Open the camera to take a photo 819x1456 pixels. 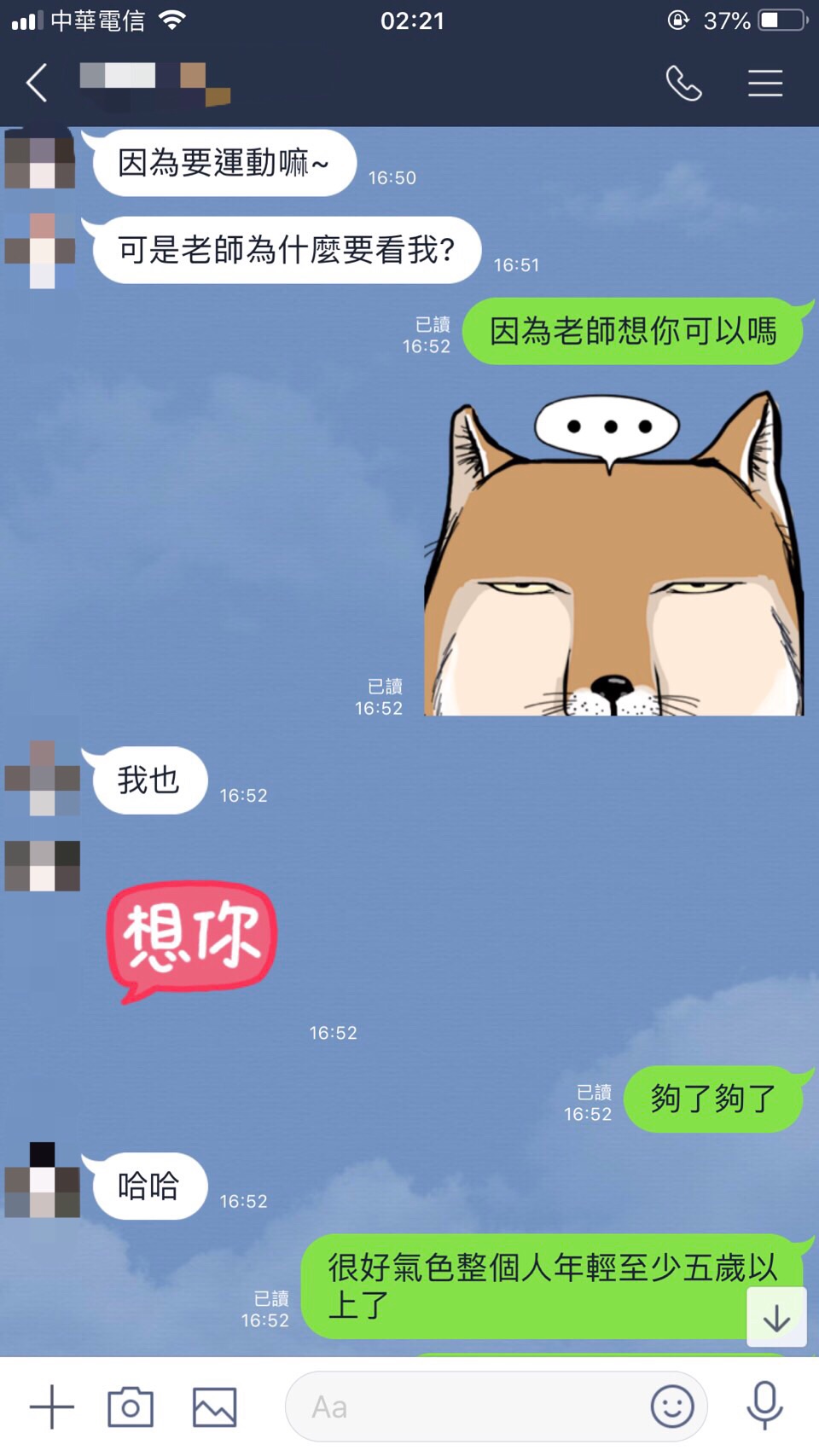(131, 1407)
